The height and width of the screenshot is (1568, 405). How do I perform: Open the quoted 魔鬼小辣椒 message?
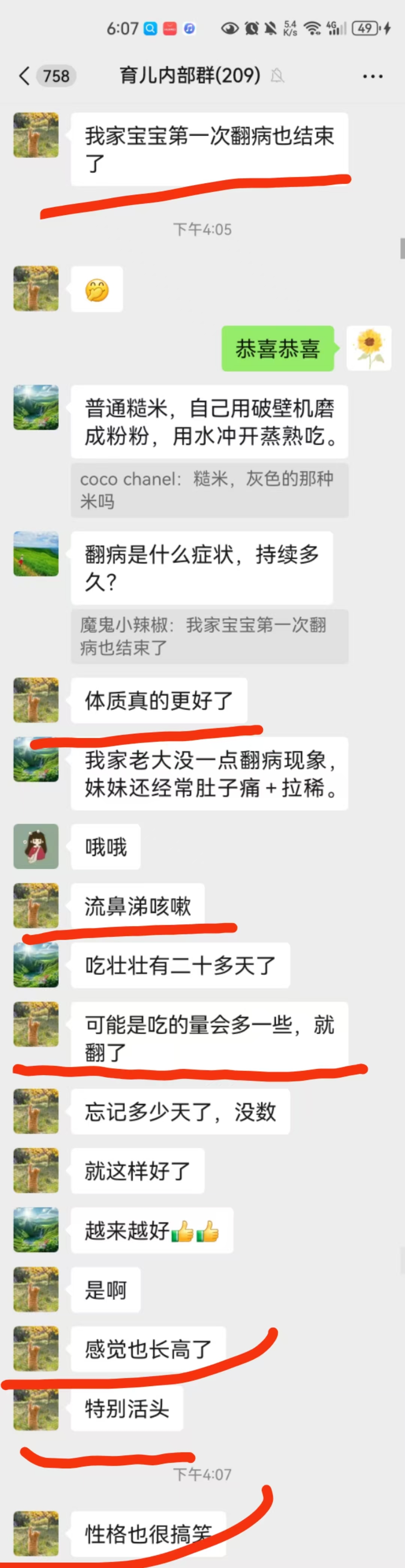(x=209, y=636)
